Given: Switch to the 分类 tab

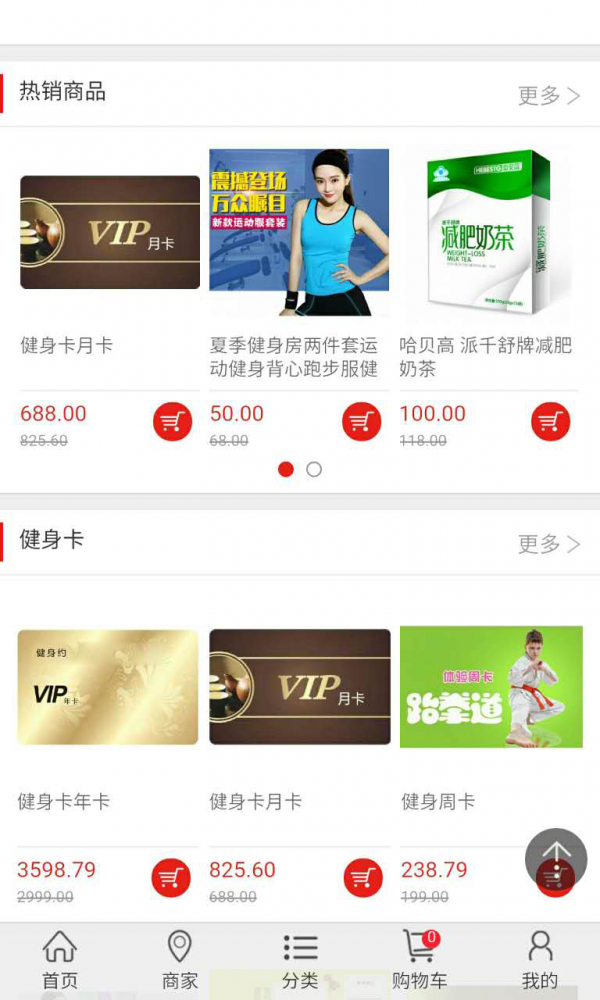Looking at the screenshot, I should 300,960.
